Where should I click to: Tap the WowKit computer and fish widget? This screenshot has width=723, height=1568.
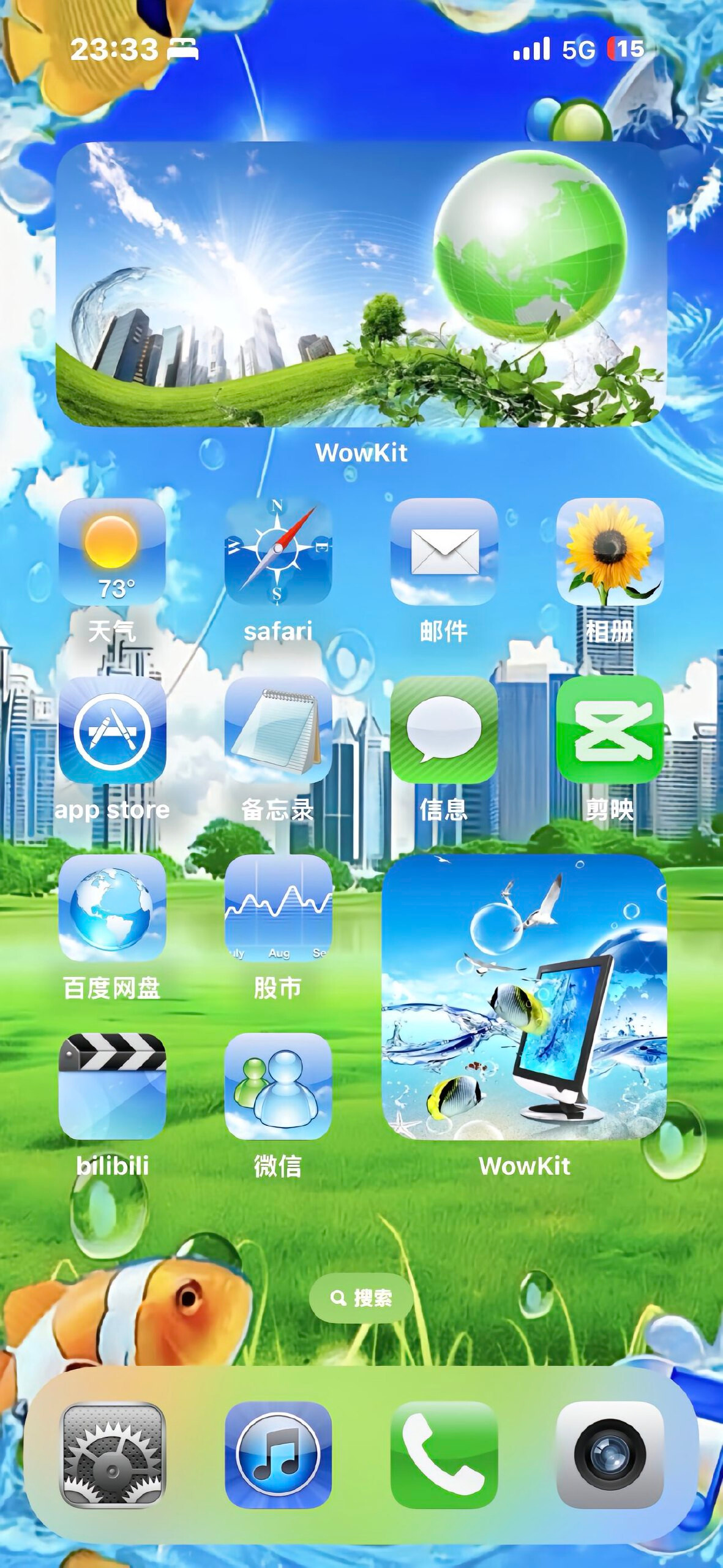click(x=524, y=997)
